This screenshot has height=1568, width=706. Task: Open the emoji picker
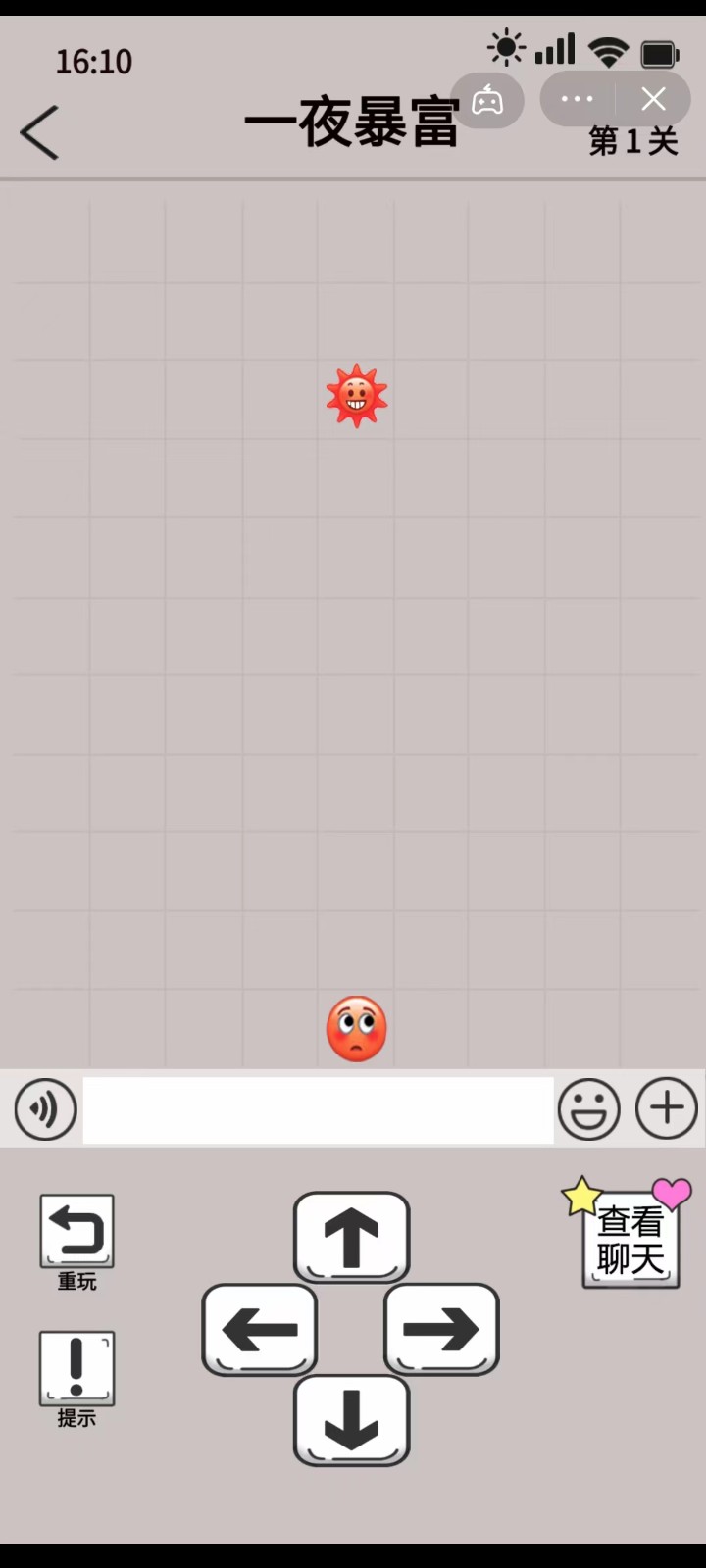[588, 1109]
